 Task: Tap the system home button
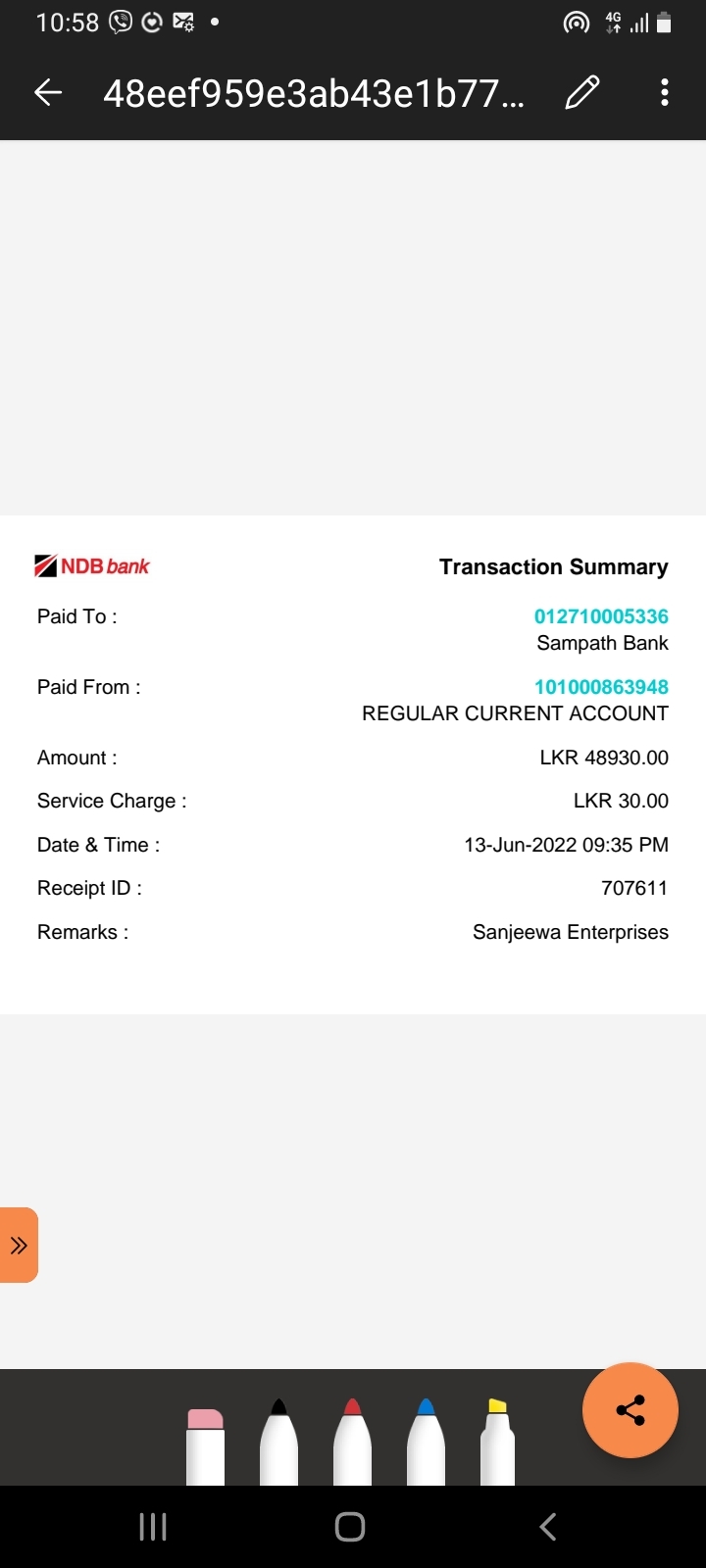(x=350, y=1526)
